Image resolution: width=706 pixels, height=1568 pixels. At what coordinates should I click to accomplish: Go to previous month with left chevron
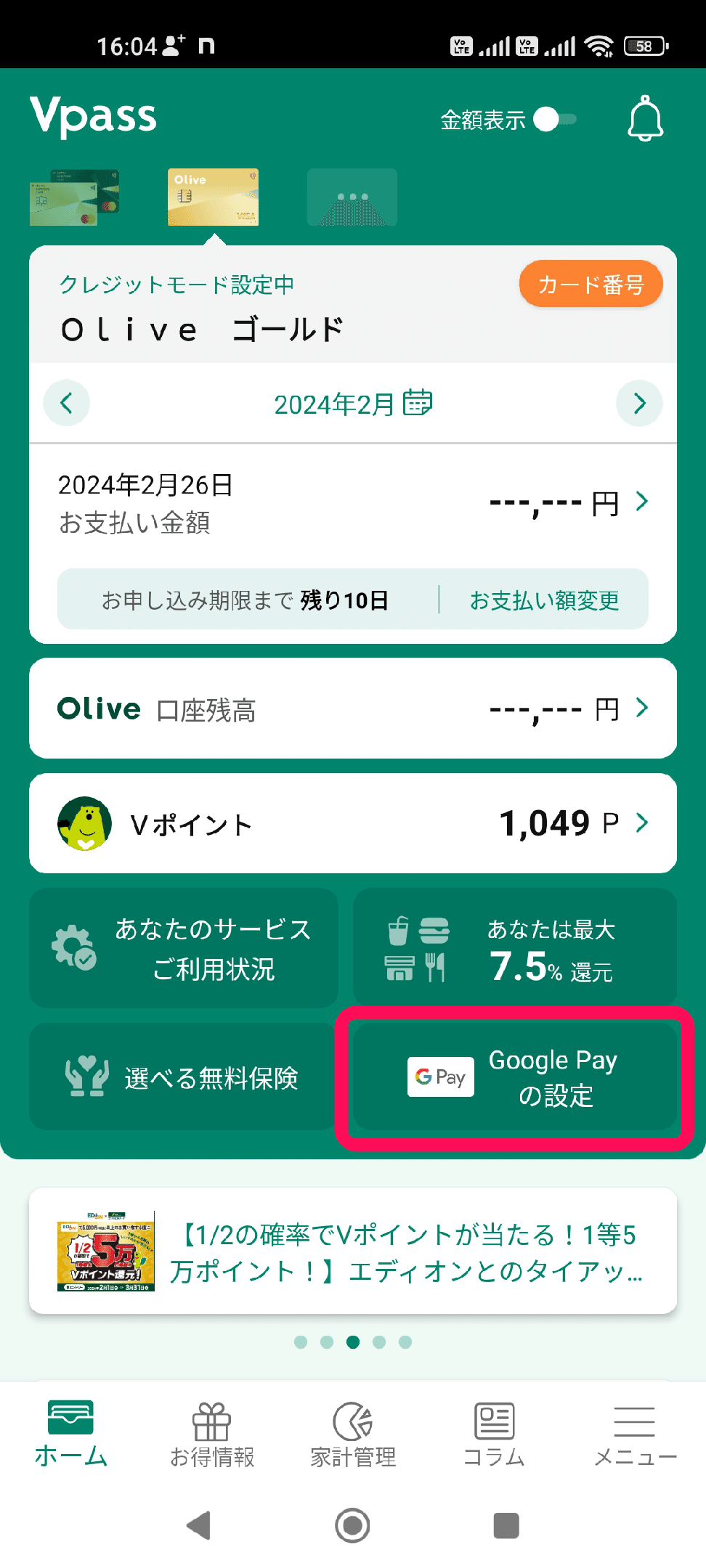pos(66,403)
